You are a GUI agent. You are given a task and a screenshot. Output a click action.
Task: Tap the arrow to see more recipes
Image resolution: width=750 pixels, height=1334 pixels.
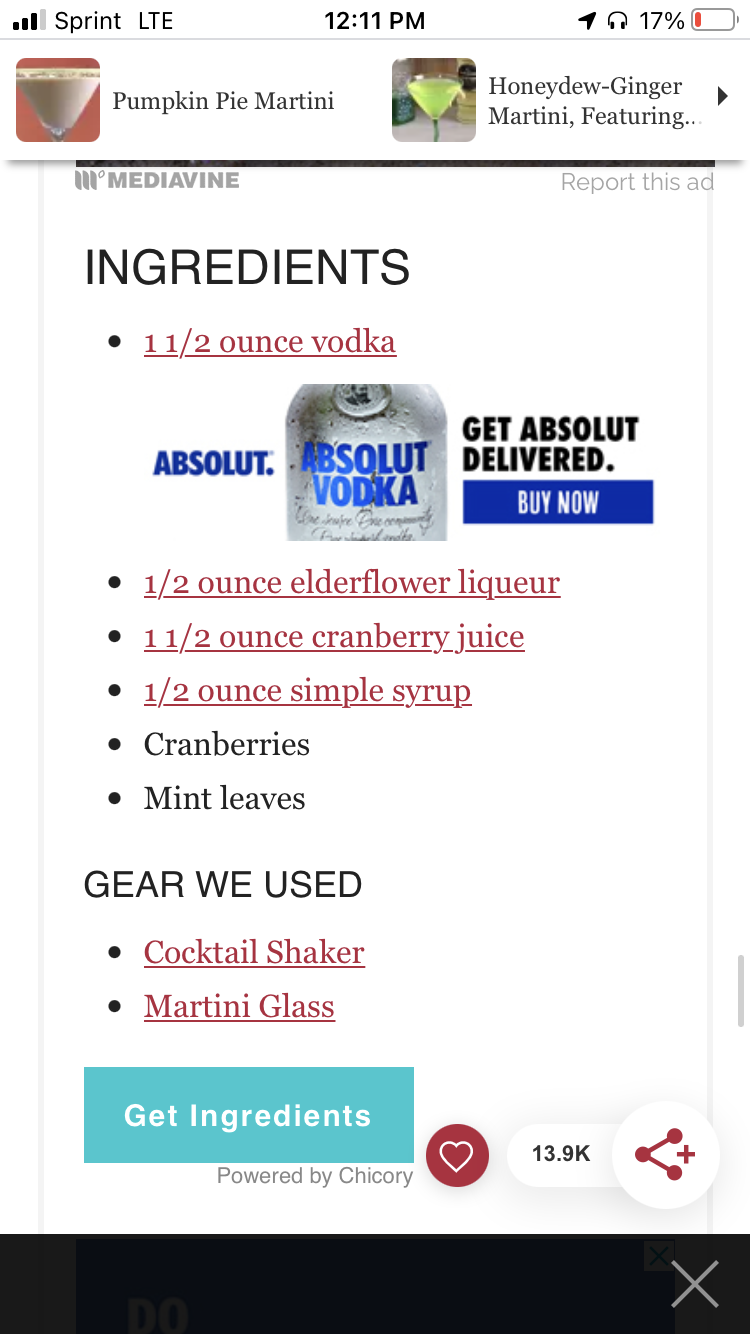click(724, 97)
